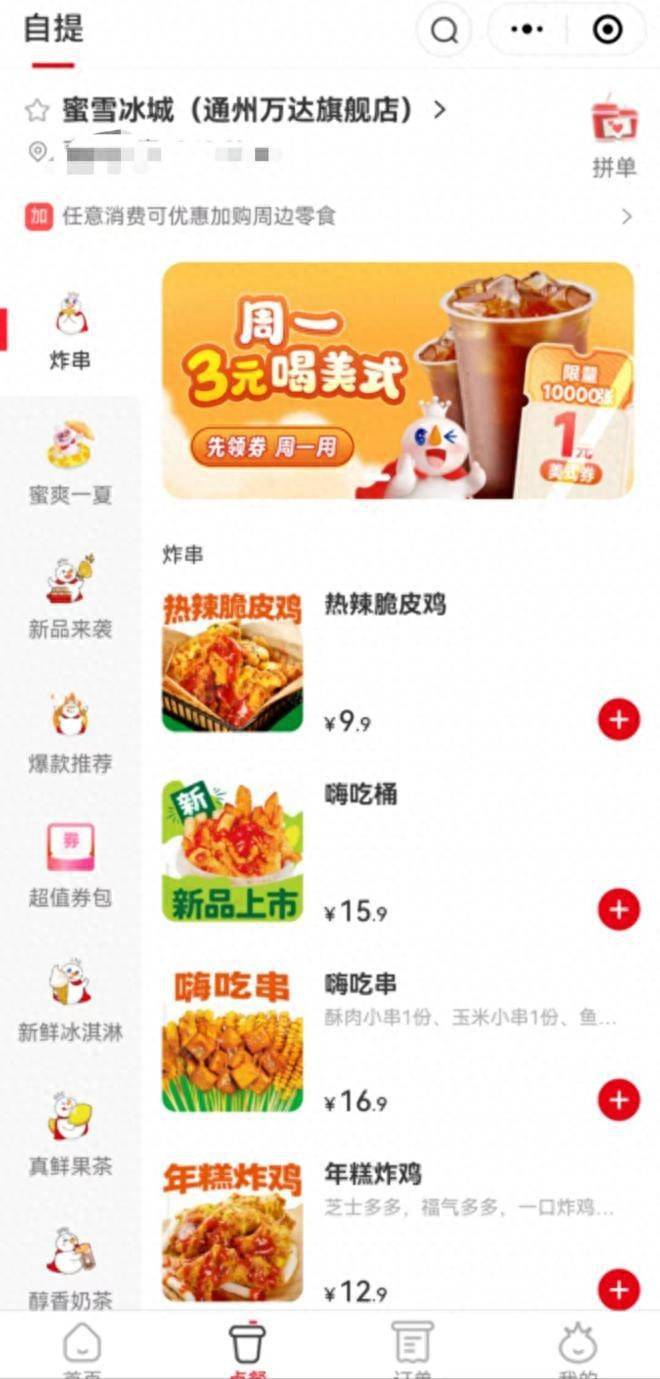Show the 新鲜冰淇淋 category
The image size is (660, 1379).
pyautogui.click(x=70, y=1000)
